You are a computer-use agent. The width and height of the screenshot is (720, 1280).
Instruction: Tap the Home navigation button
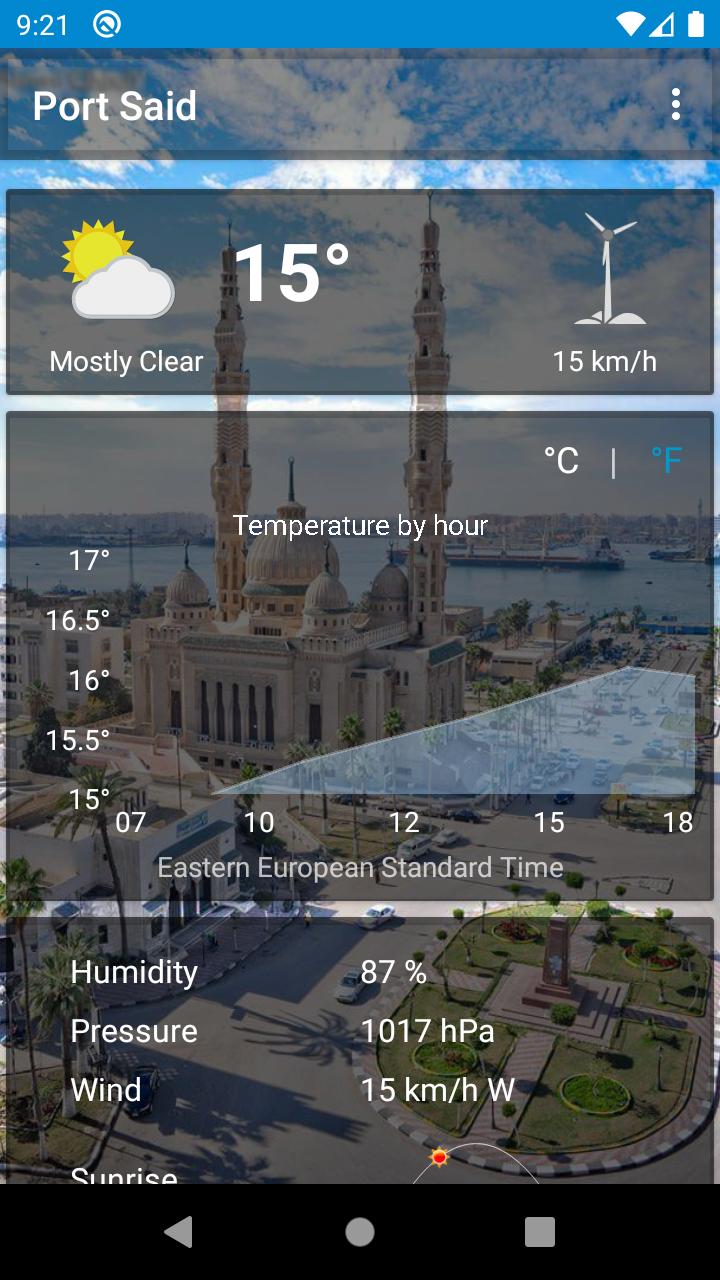[360, 1232]
